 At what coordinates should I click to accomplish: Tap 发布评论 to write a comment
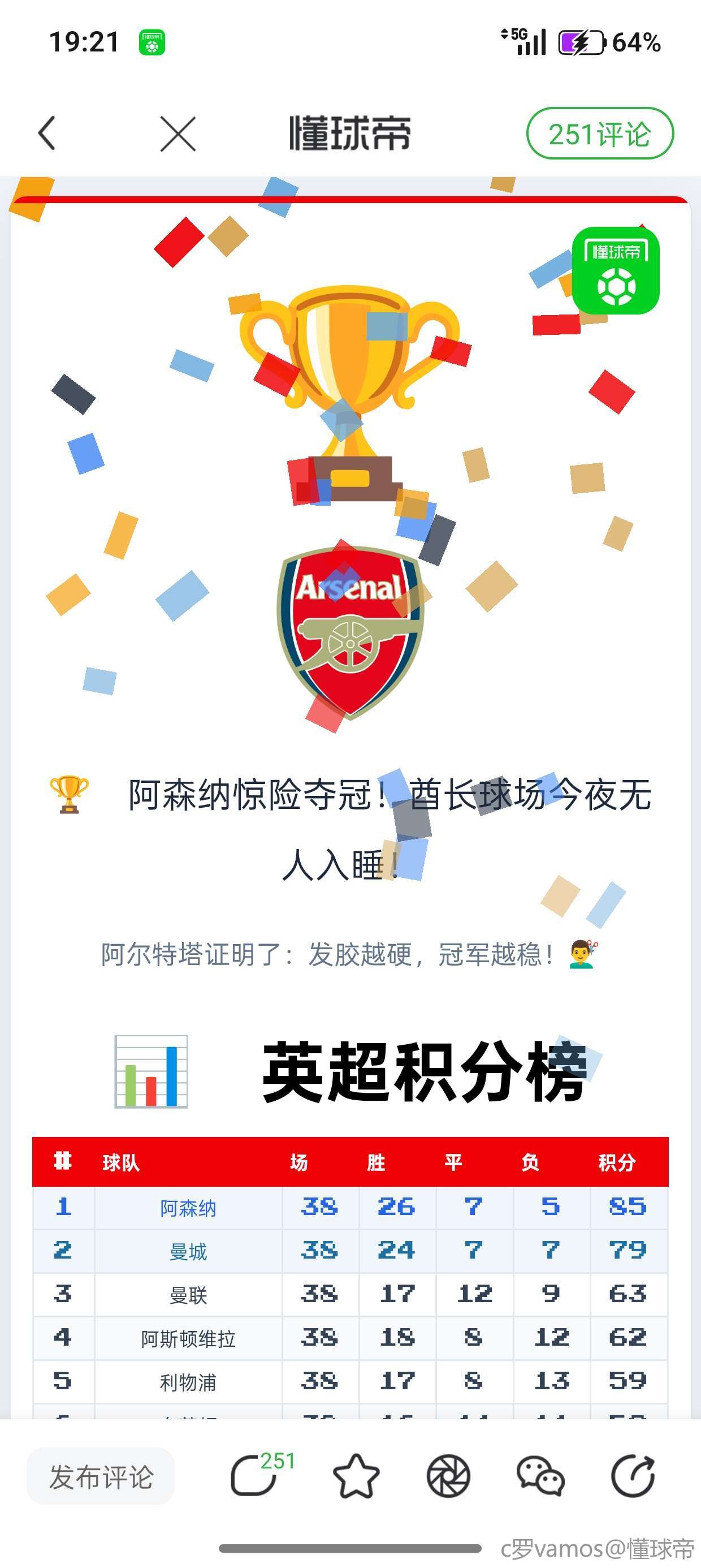tap(101, 1476)
